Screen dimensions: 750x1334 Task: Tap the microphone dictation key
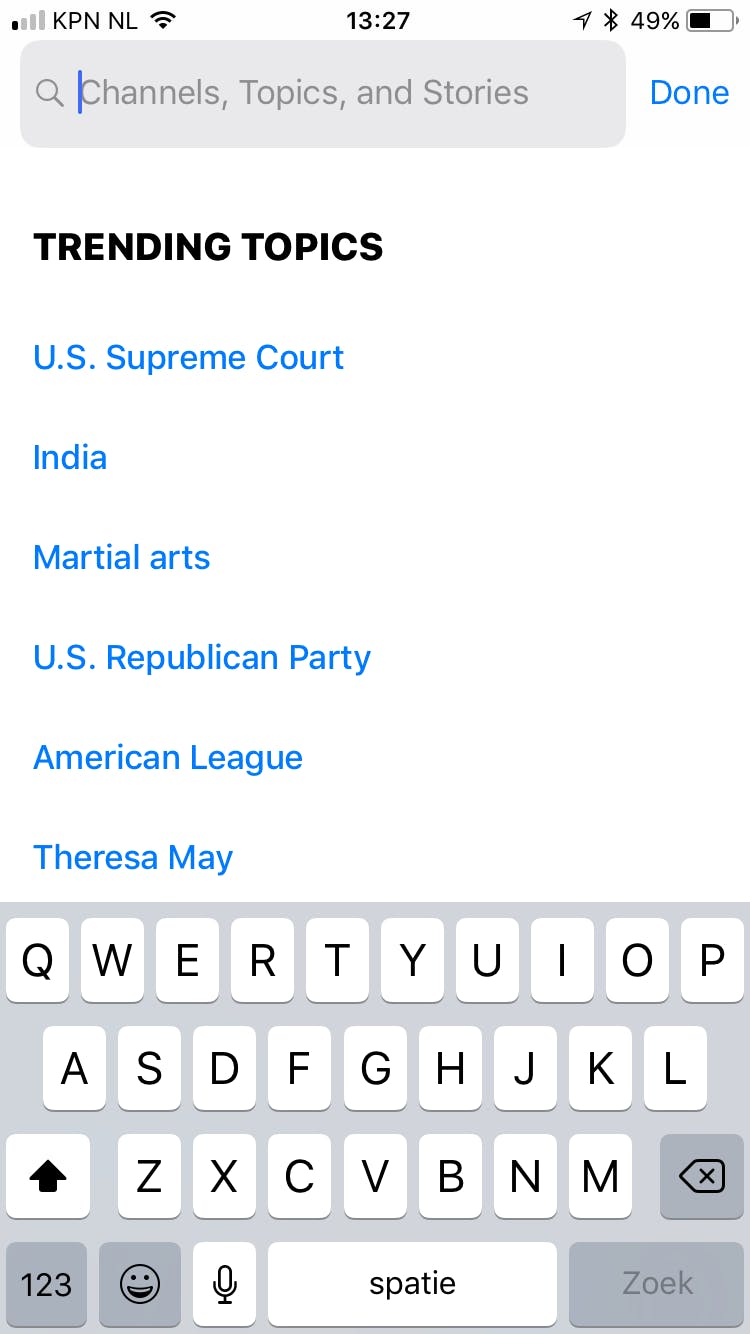225,1284
